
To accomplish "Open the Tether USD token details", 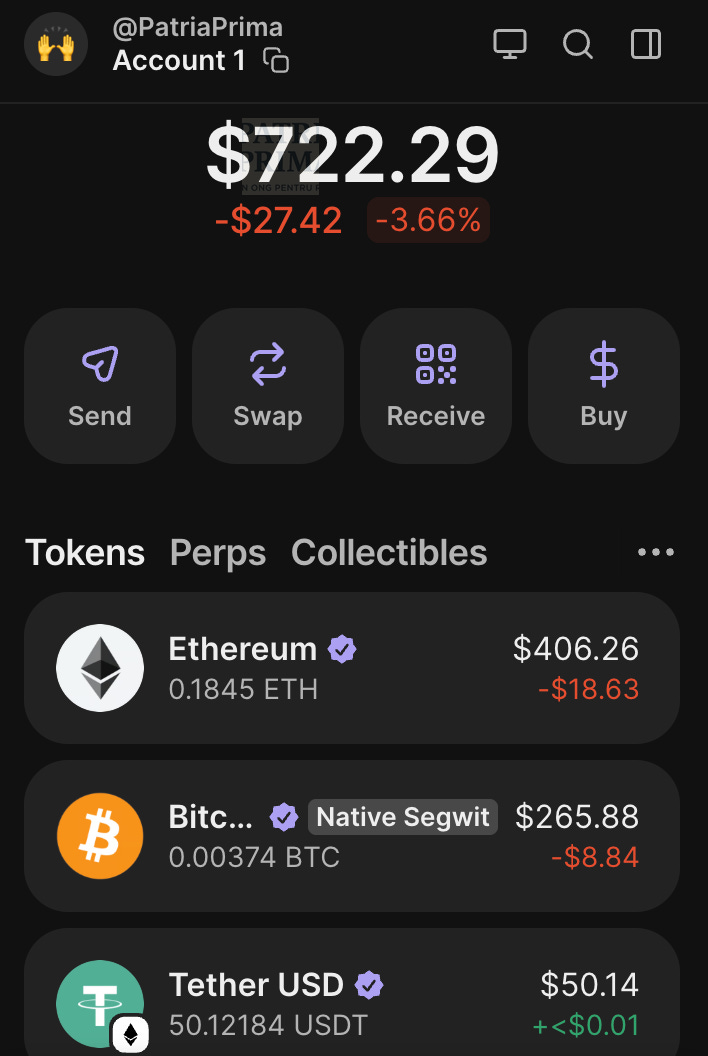I will point(352,998).
